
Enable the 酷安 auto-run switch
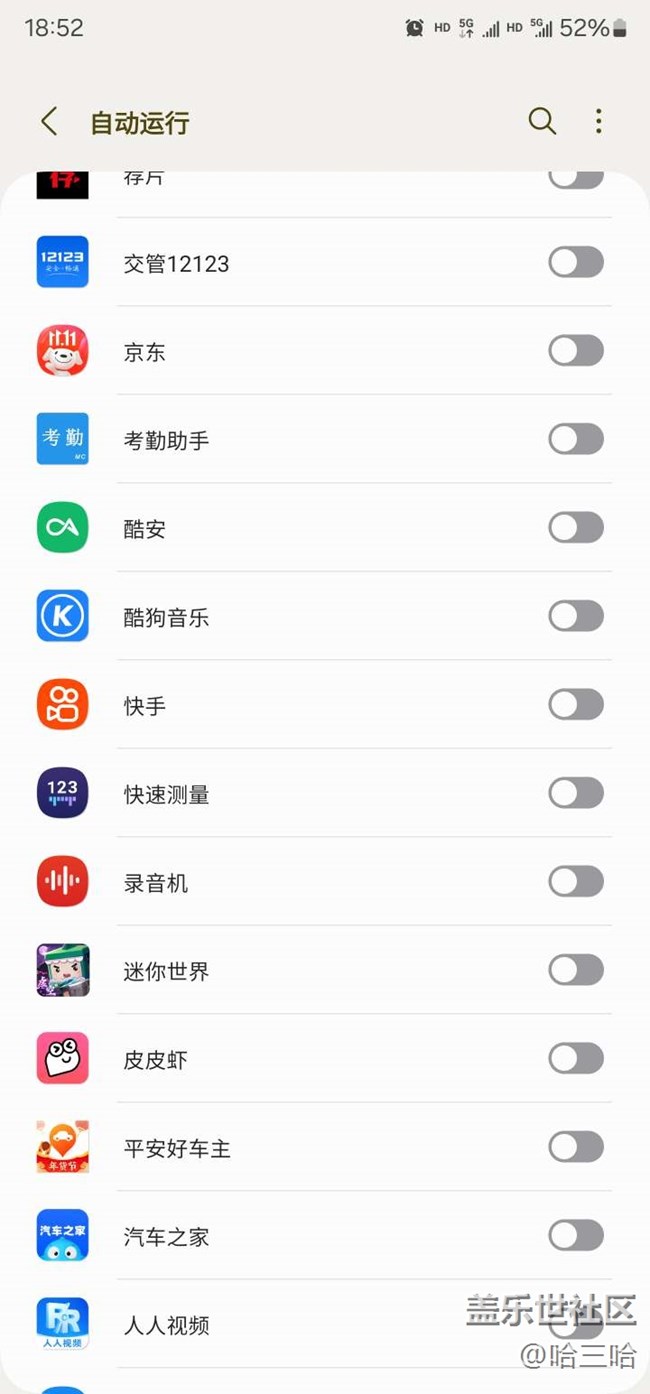[x=576, y=528]
